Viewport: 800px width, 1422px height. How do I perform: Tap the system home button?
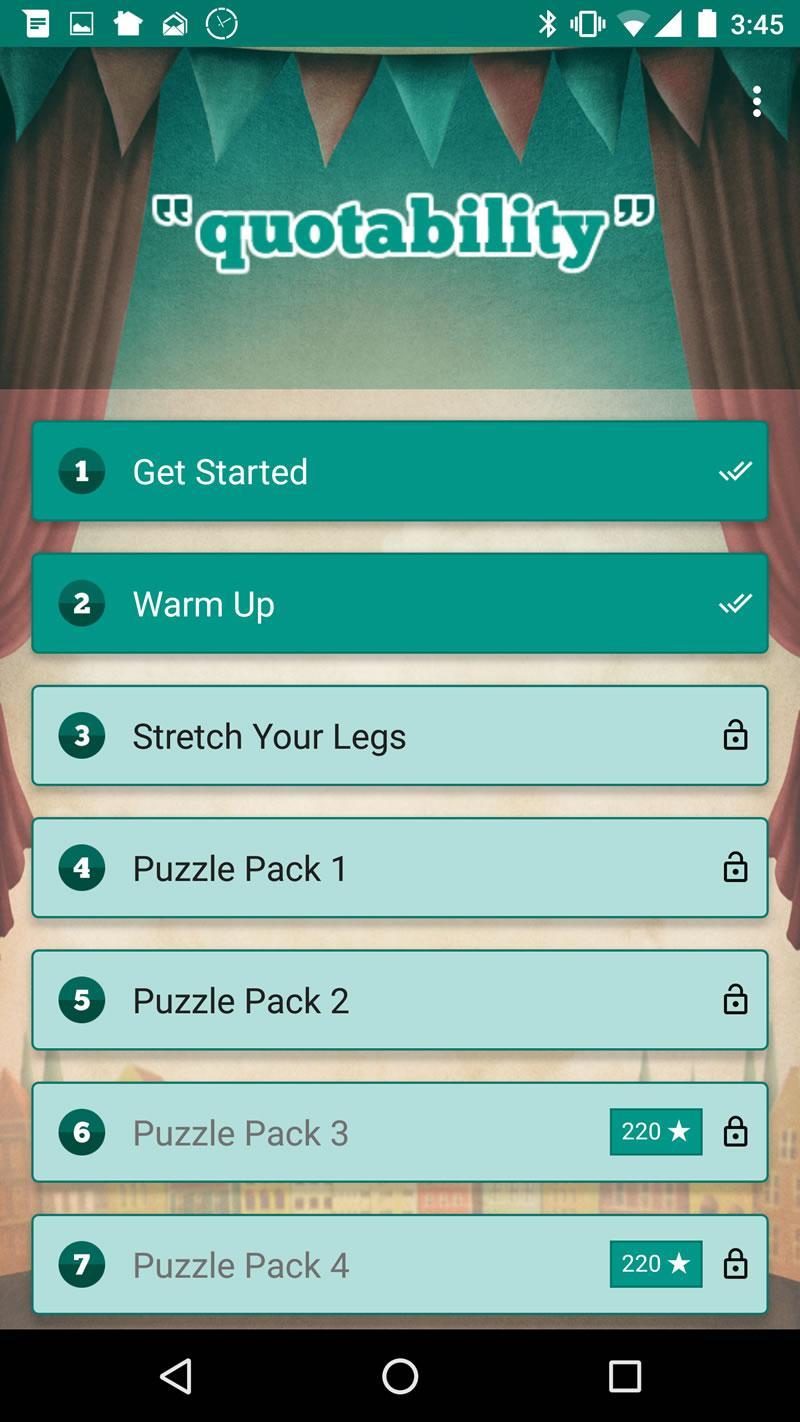point(400,1377)
